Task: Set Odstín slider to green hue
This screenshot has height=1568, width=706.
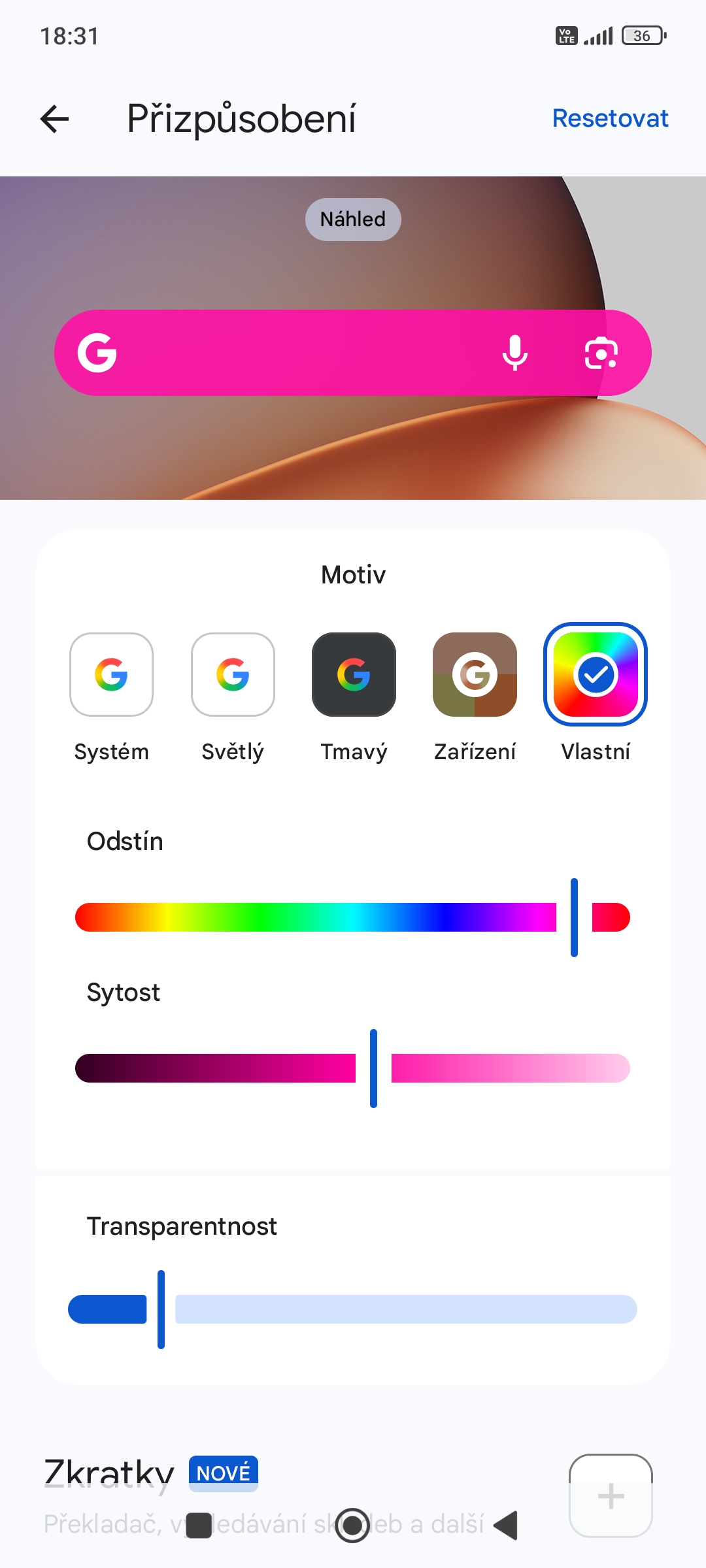Action: (261, 917)
